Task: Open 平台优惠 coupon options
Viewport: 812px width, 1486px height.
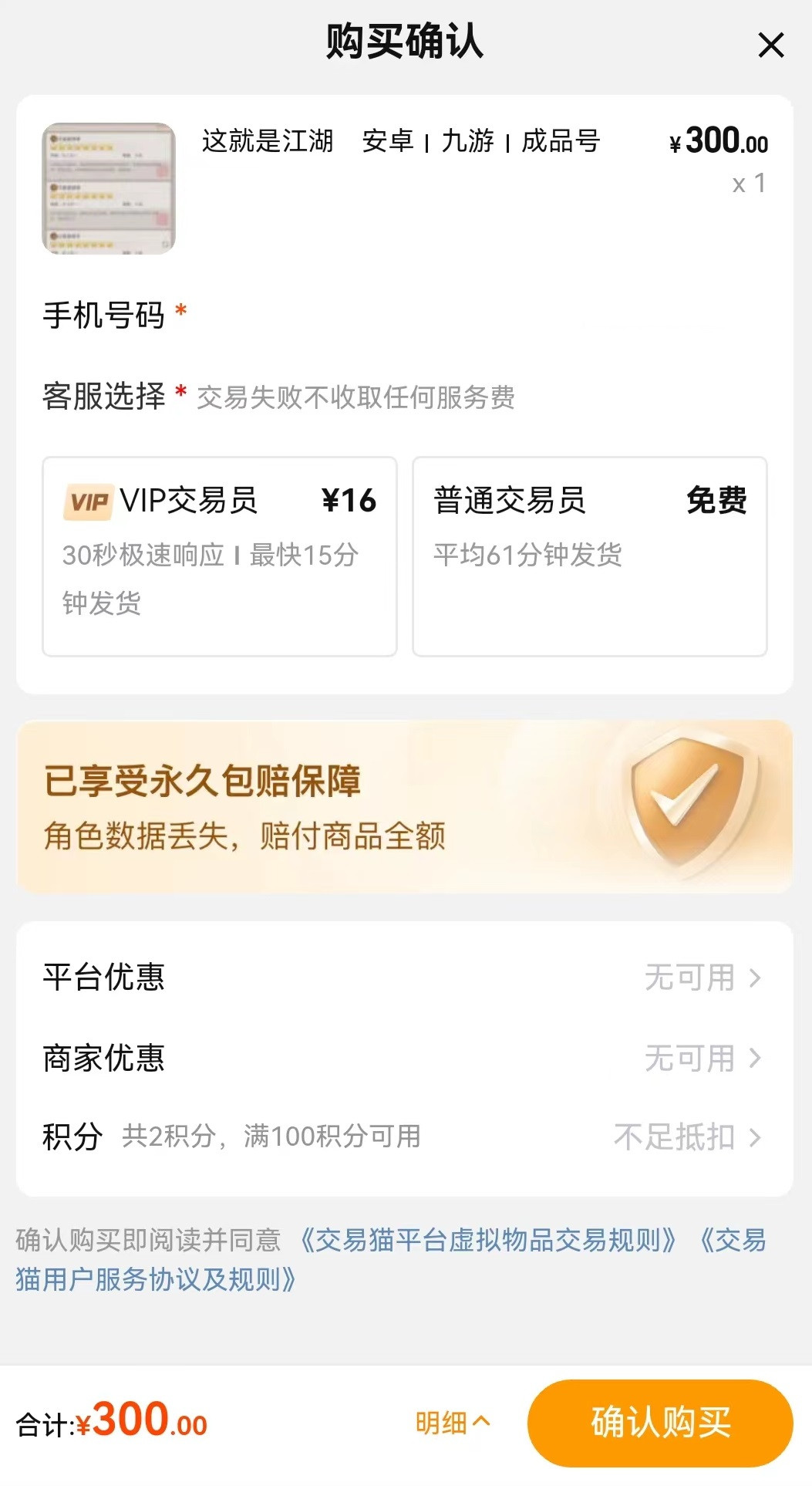Action: click(404, 978)
